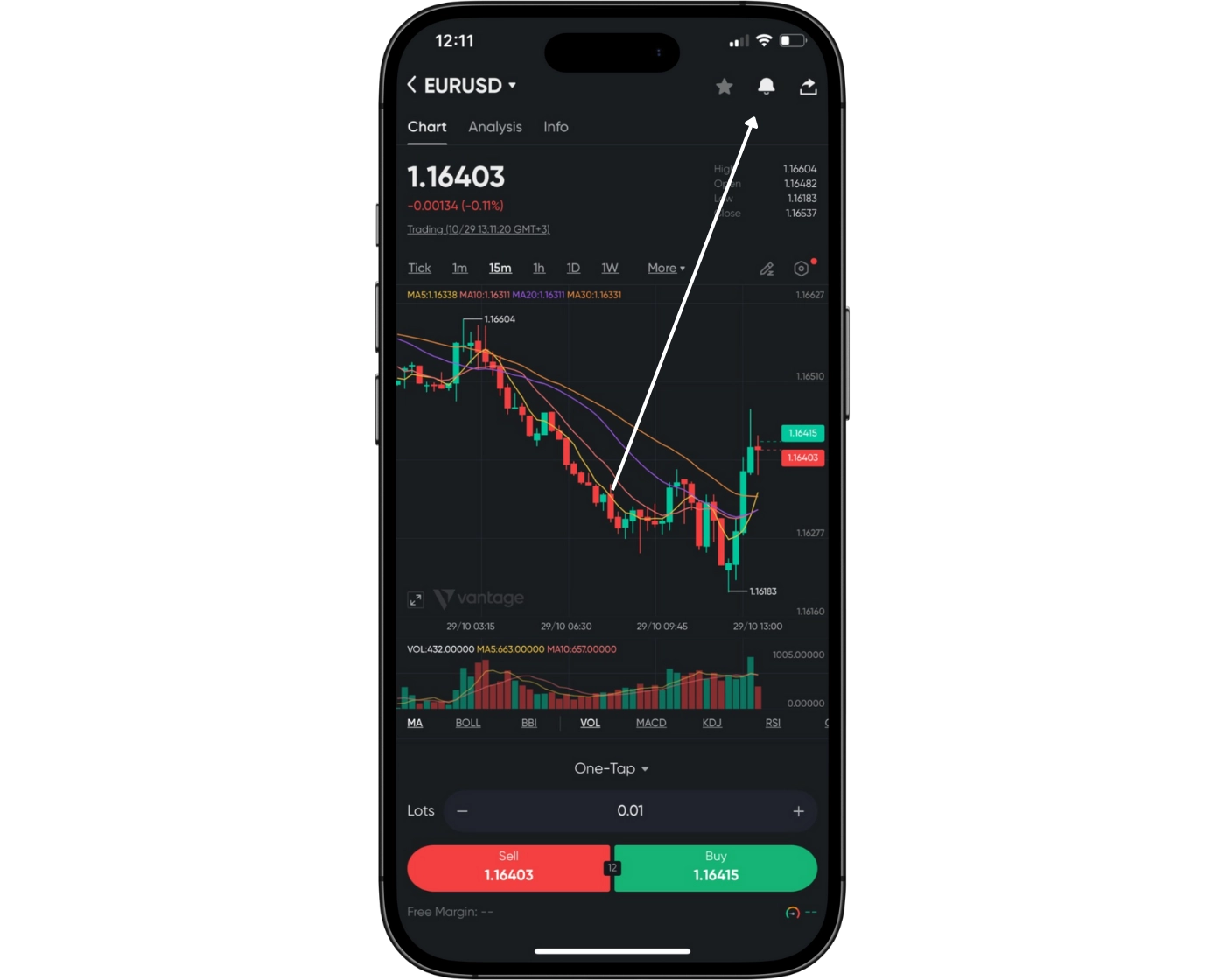The width and height of the screenshot is (1225, 980).
Task: Sell EURUSD at 1.16403
Action: pyautogui.click(x=508, y=867)
